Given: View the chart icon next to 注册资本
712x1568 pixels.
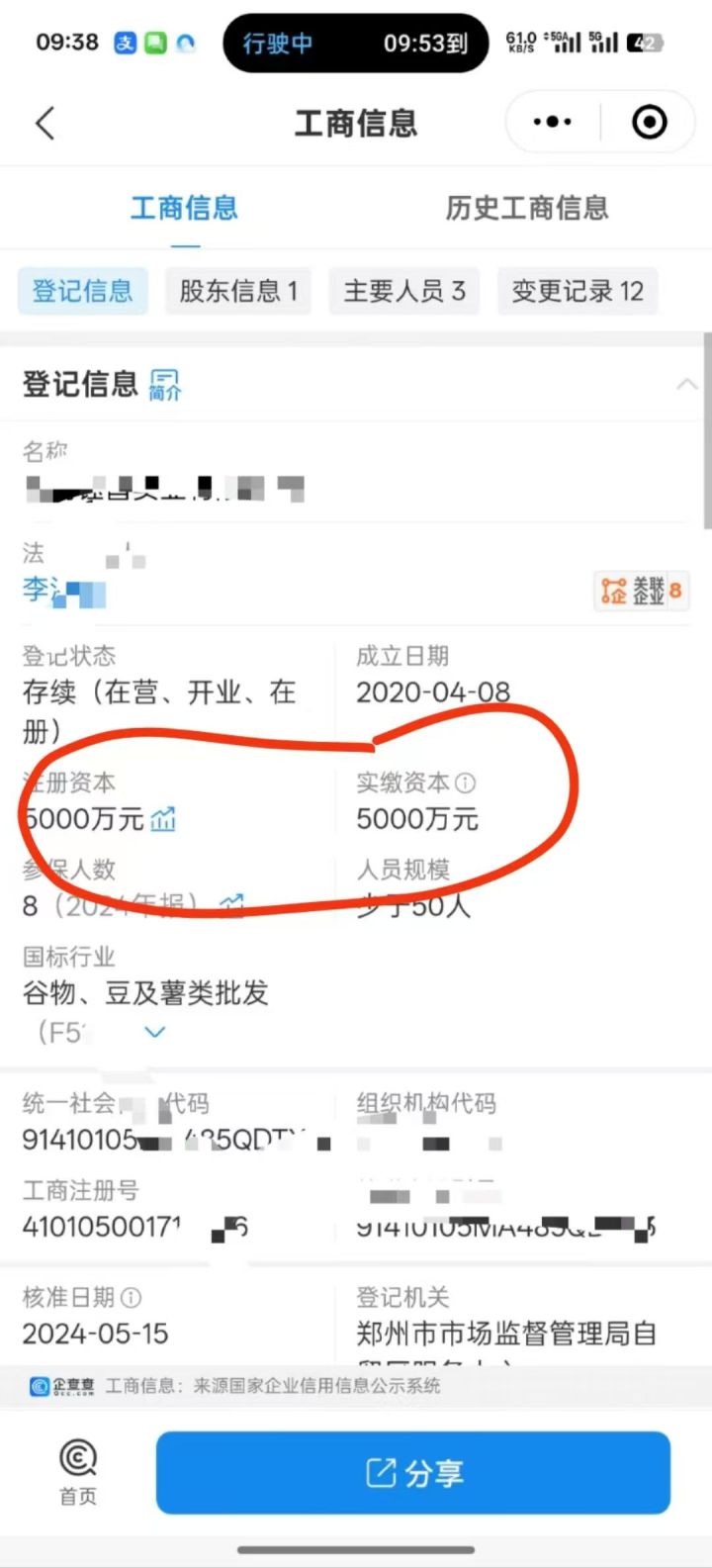Looking at the screenshot, I should [163, 819].
